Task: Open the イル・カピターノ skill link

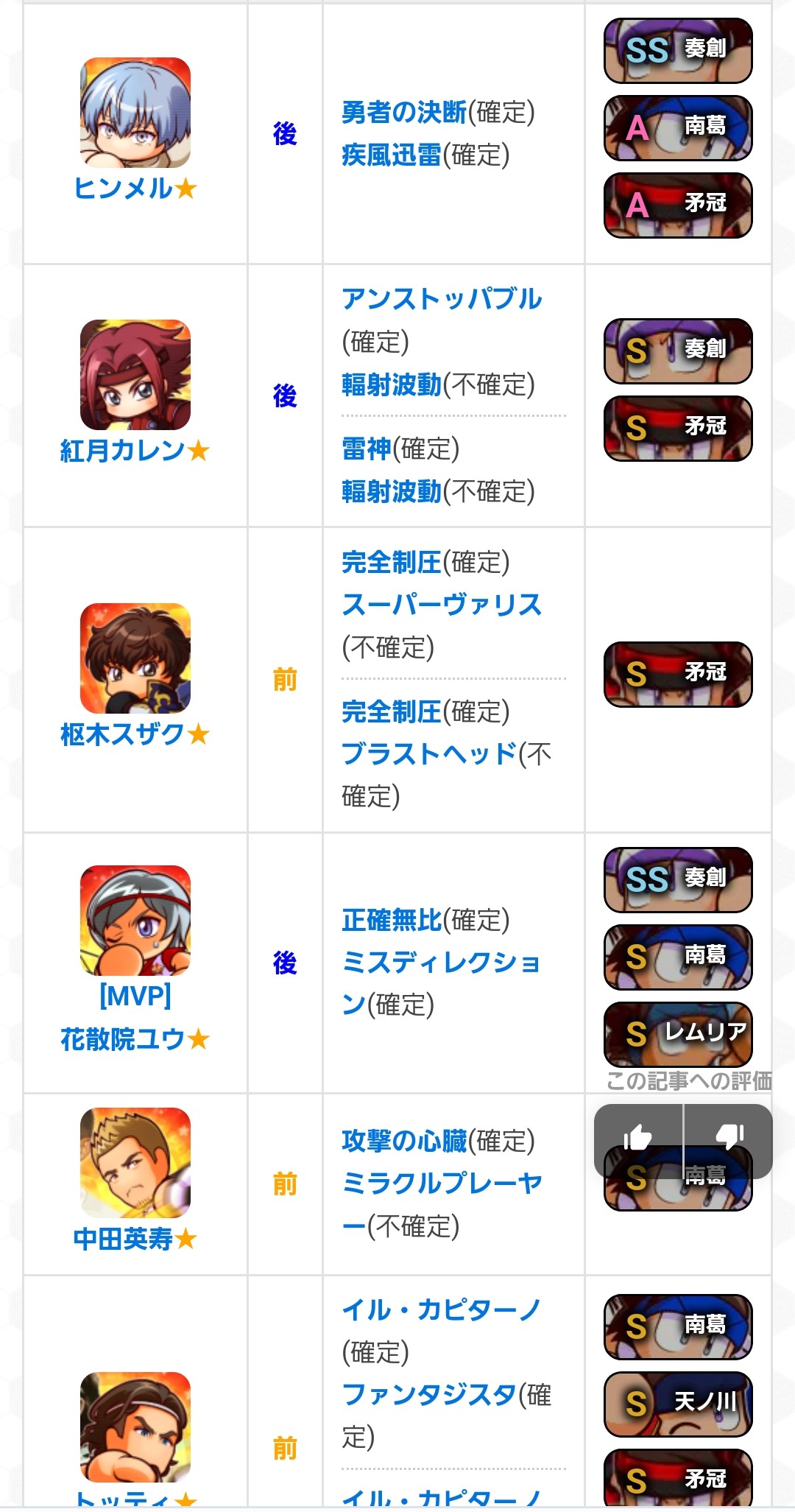Action: (x=442, y=1310)
